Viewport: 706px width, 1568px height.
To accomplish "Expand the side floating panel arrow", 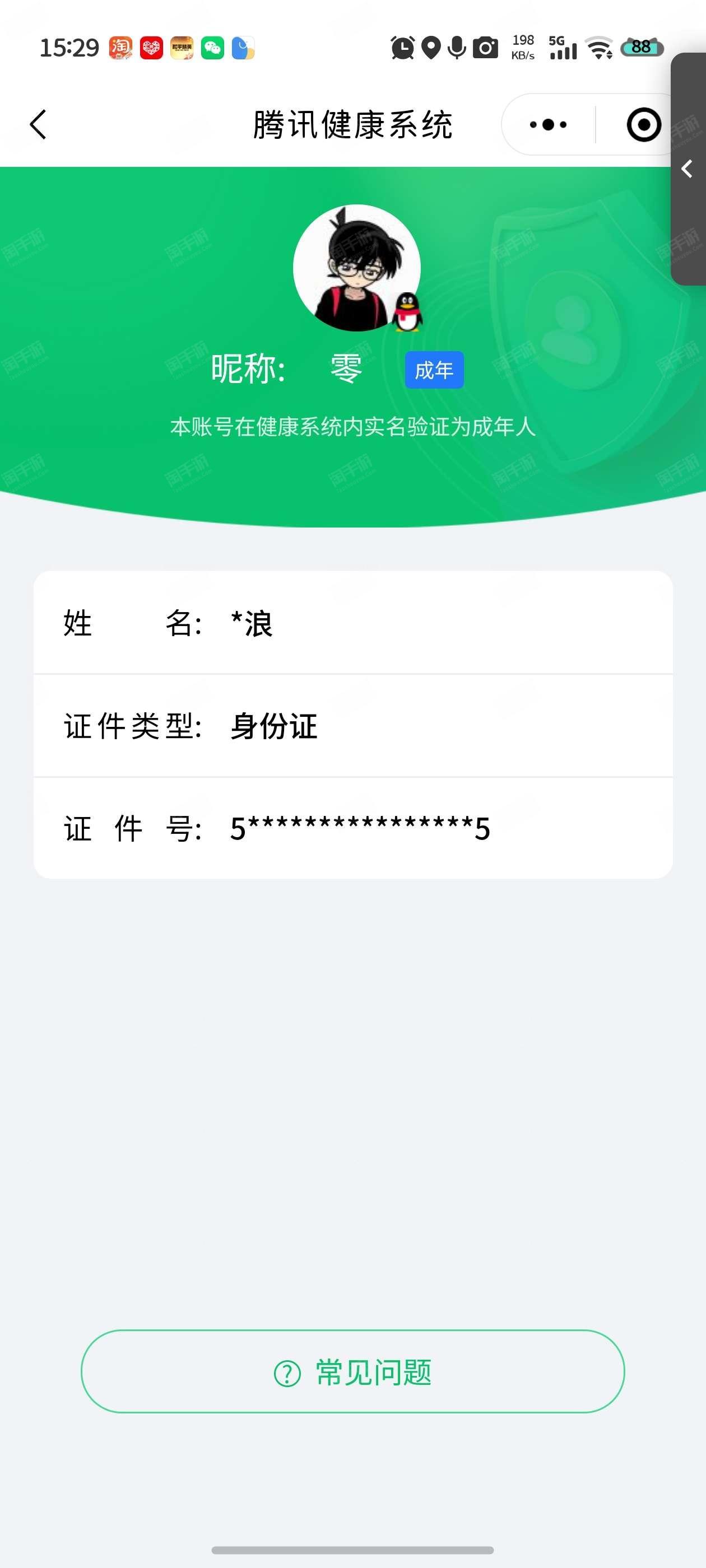I will (x=687, y=169).
